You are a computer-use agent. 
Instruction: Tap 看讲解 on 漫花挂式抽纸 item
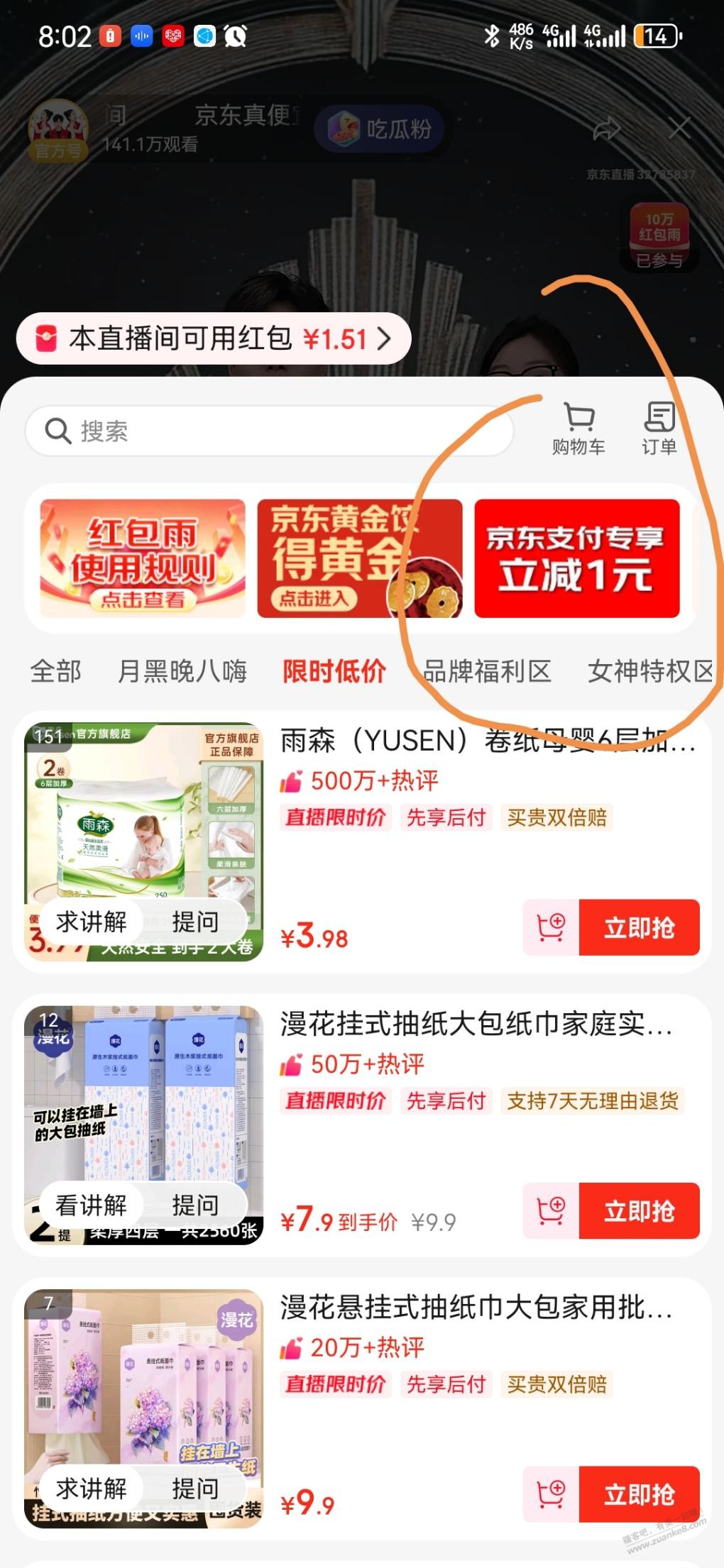[92, 1205]
